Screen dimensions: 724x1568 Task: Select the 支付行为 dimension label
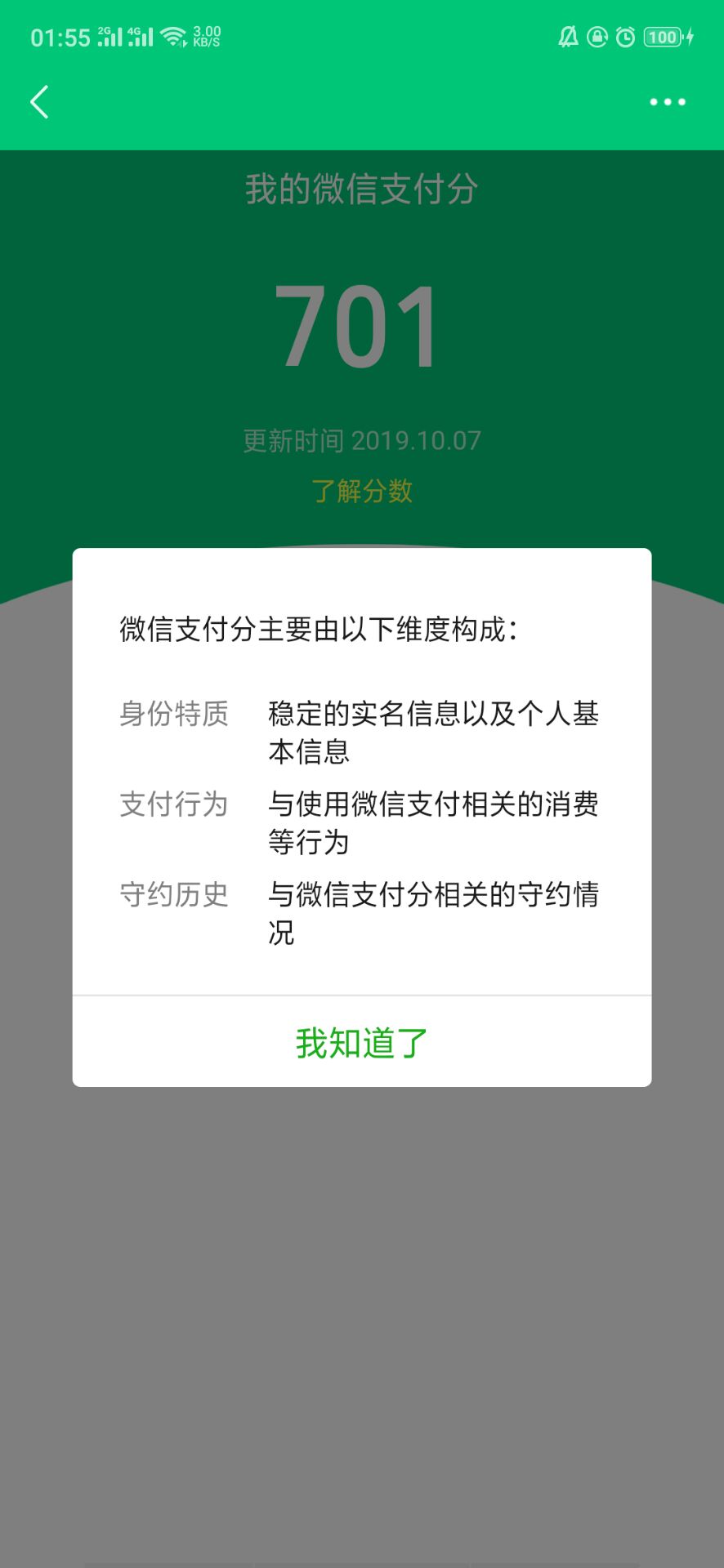click(172, 804)
